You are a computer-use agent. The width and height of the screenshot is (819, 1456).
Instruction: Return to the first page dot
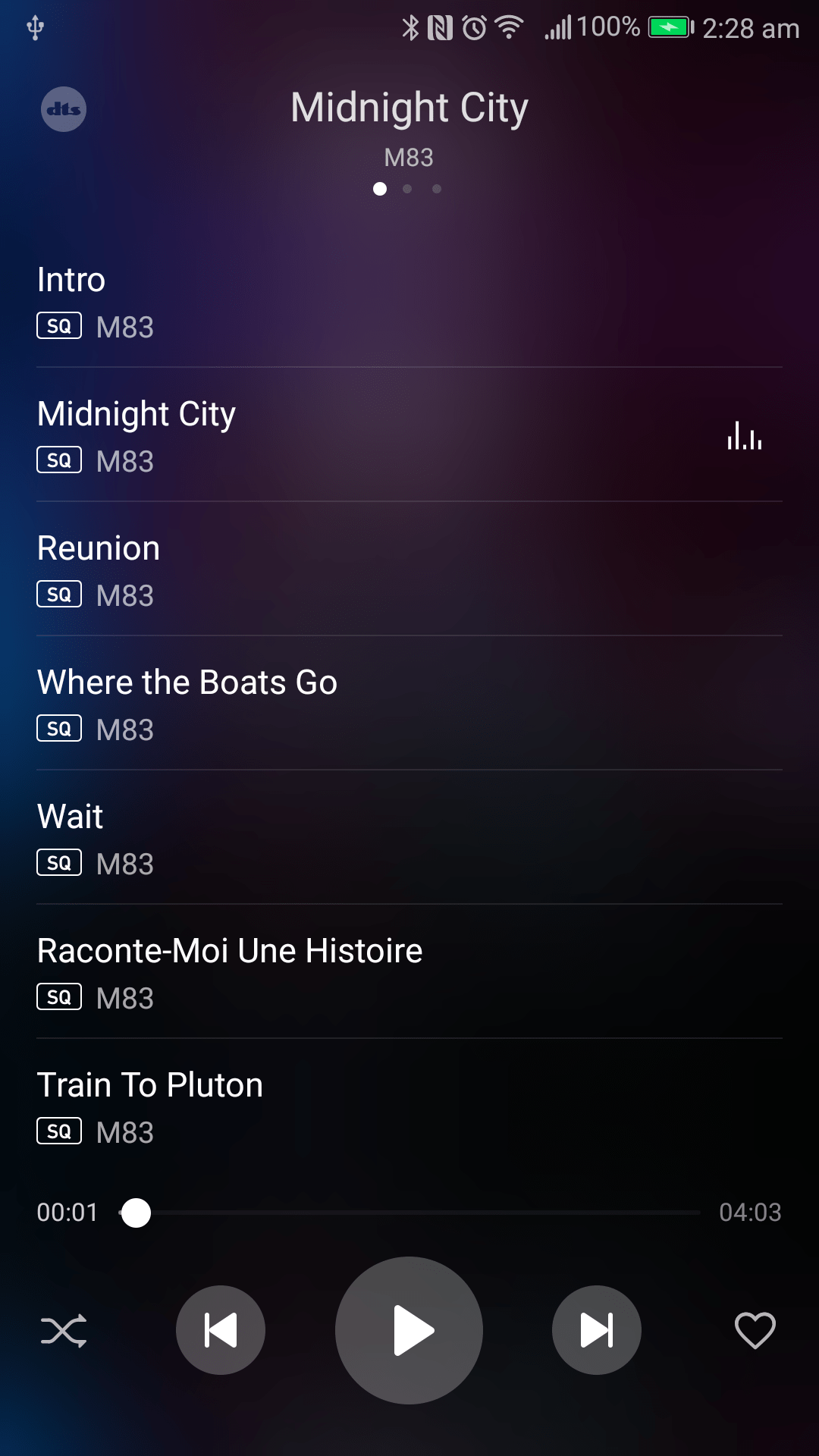click(x=379, y=190)
